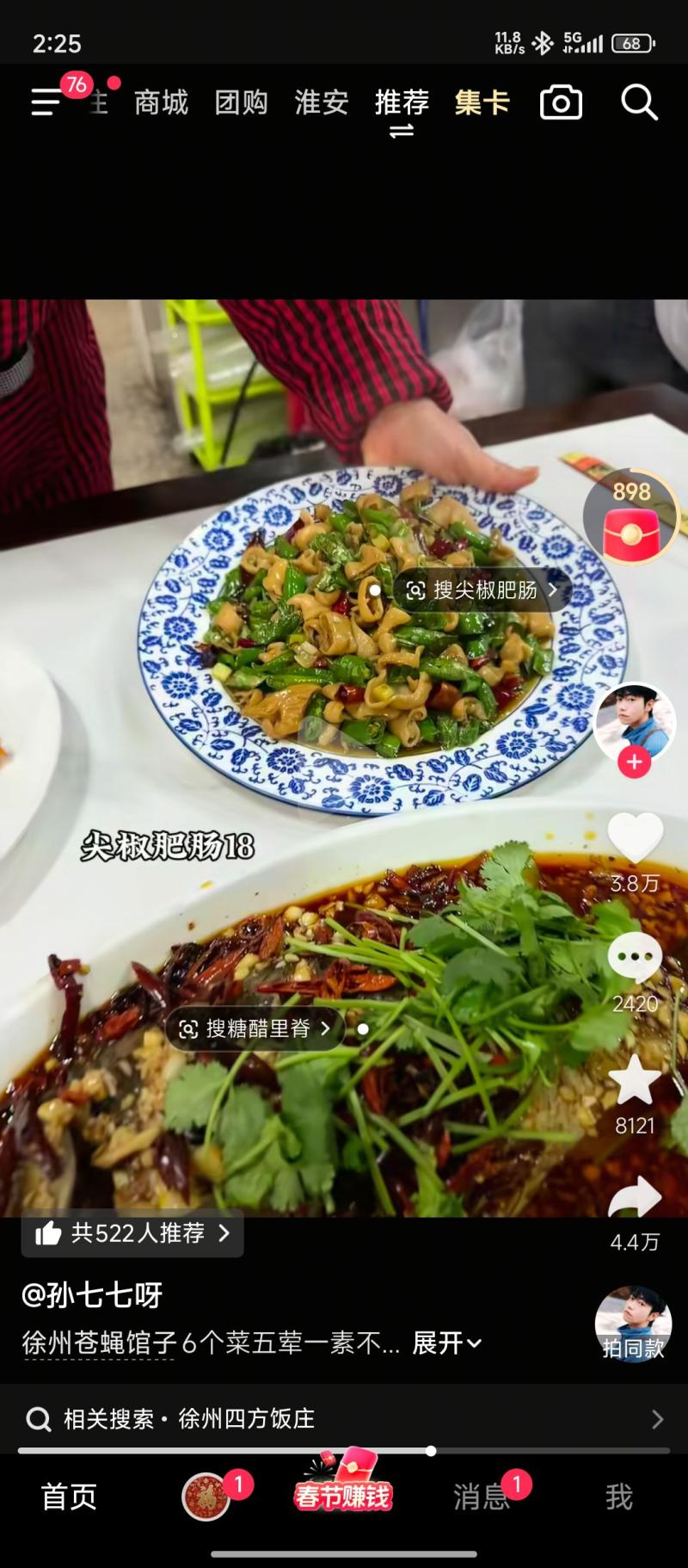Select the 推荐 tab
This screenshot has height=1568, width=688.
point(402,103)
